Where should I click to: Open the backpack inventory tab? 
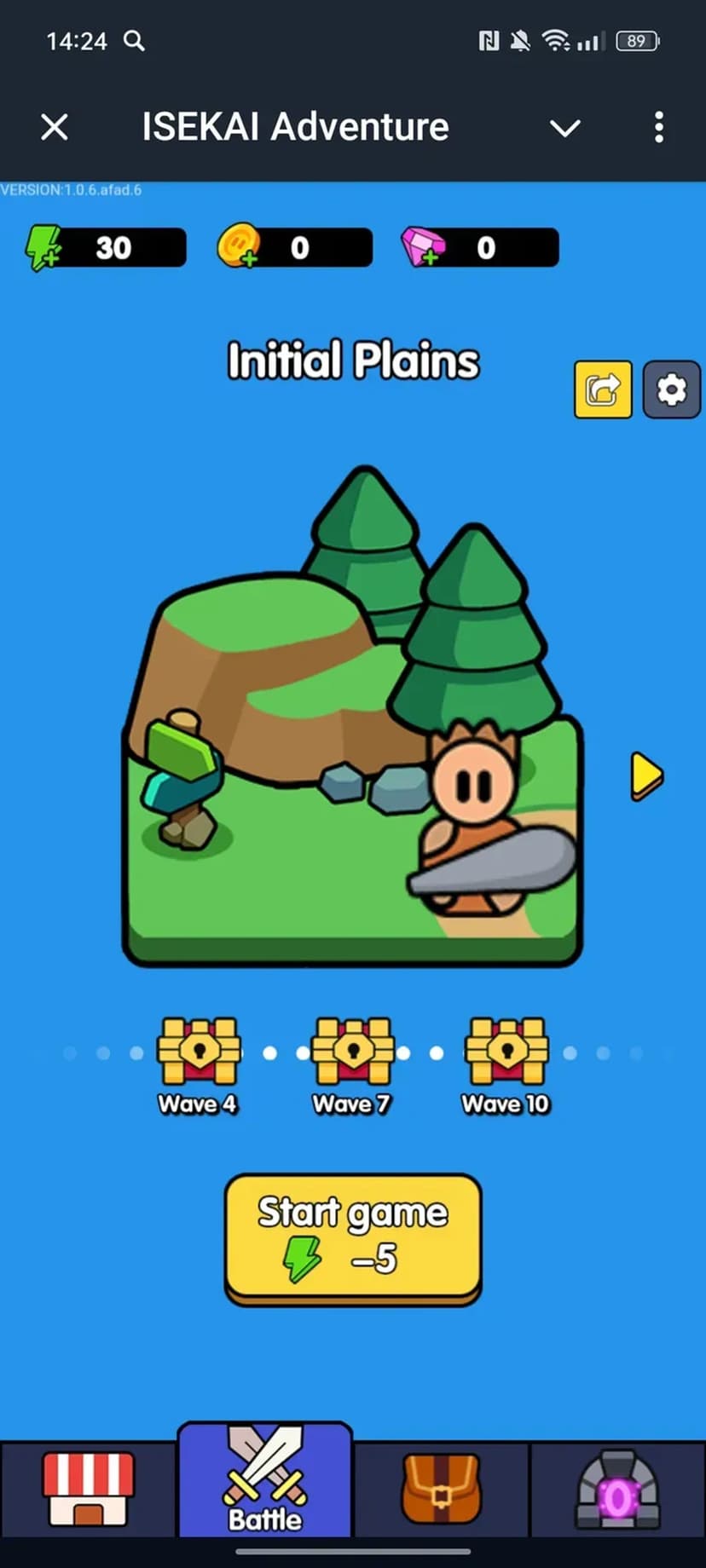(441, 1489)
